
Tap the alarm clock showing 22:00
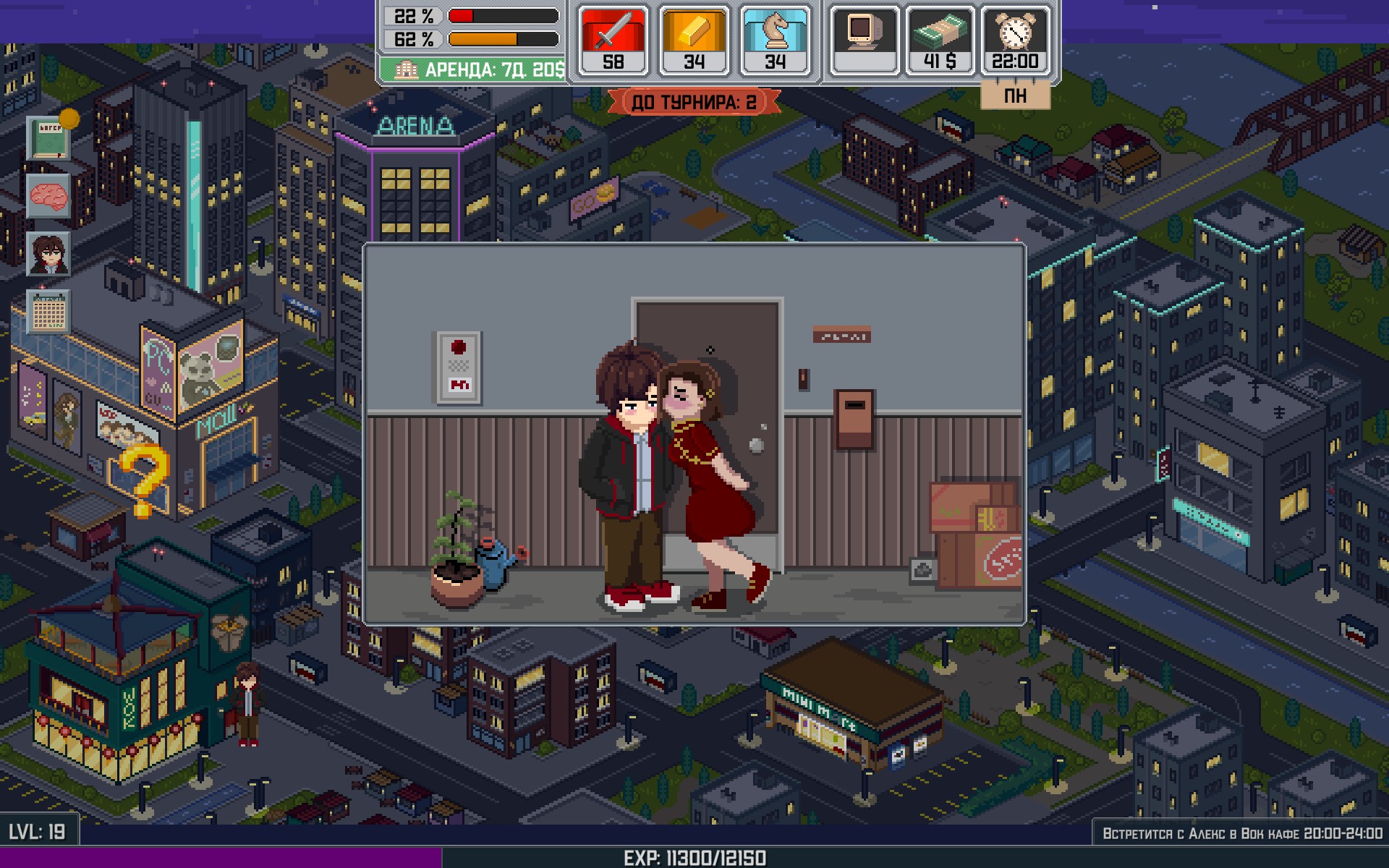click(x=1015, y=41)
